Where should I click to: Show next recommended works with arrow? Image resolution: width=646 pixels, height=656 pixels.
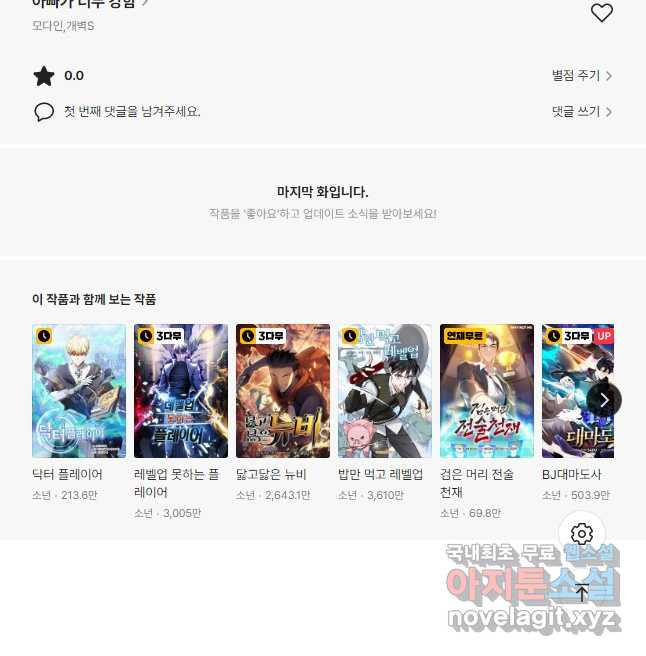(x=603, y=399)
